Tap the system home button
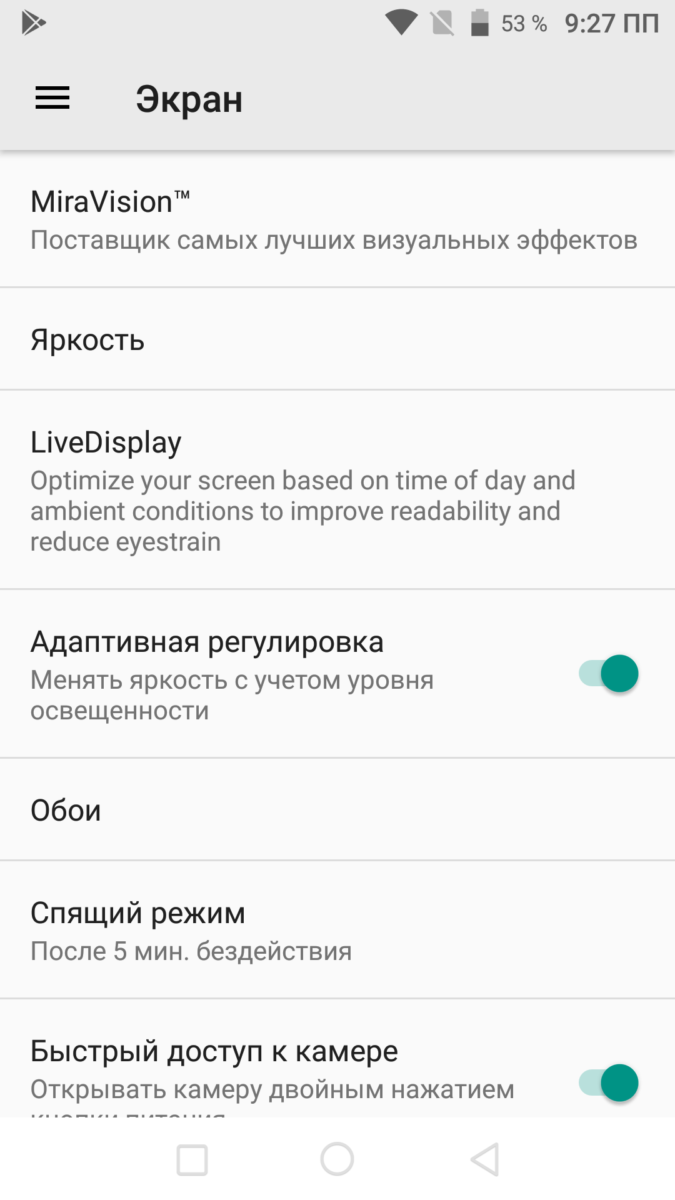675x1200 pixels. point(337,1160)
